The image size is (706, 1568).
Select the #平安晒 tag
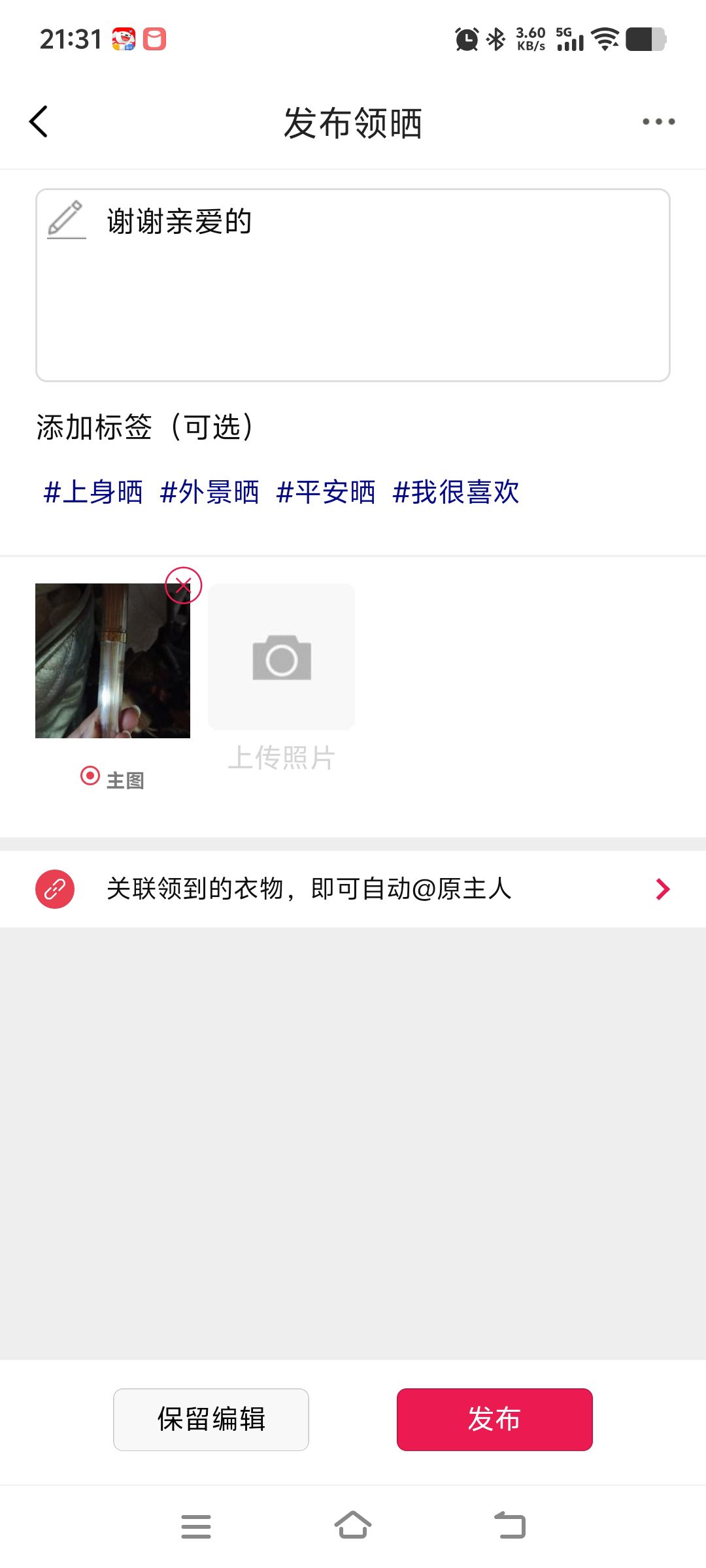click(x=326, y=492)
